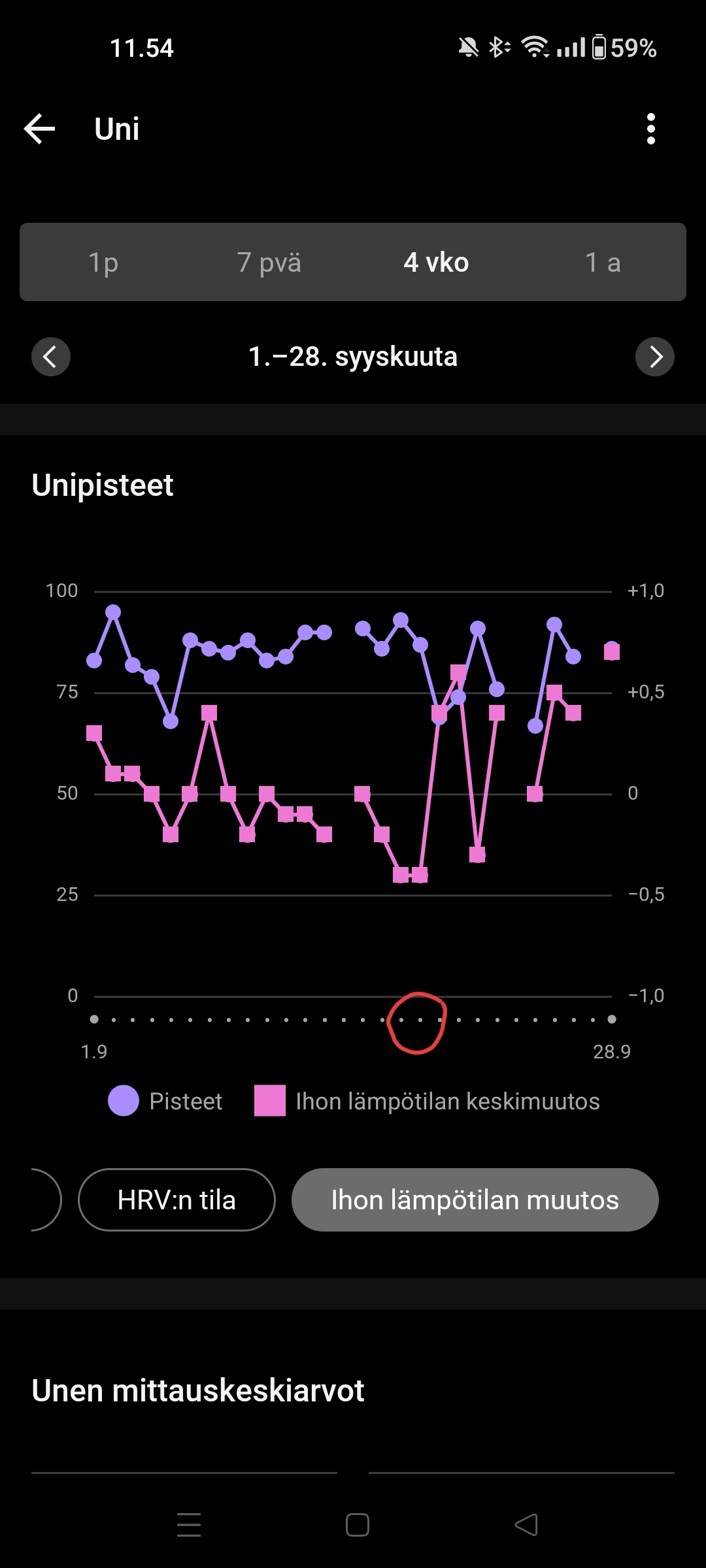Screen dimensions: 706x1568
Task: Open the overflow menu
Action: 650,129
